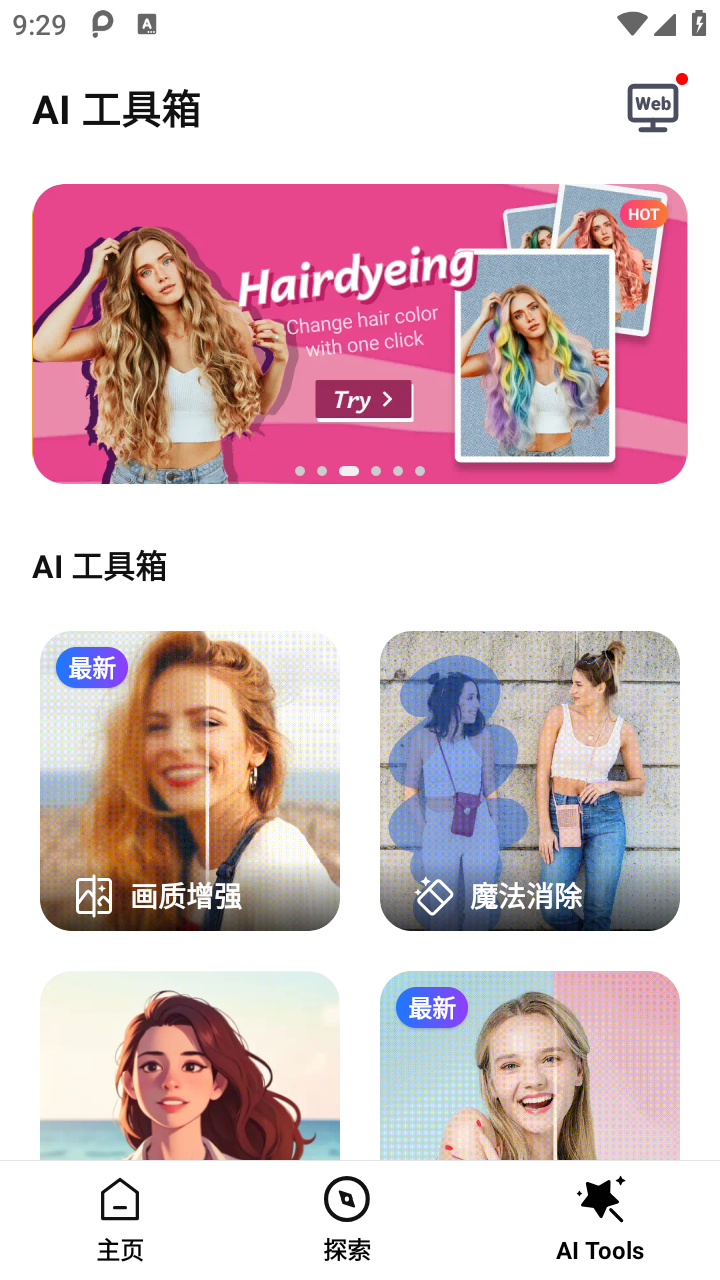Tap the Wi-Fi icon in status bar

632,24
